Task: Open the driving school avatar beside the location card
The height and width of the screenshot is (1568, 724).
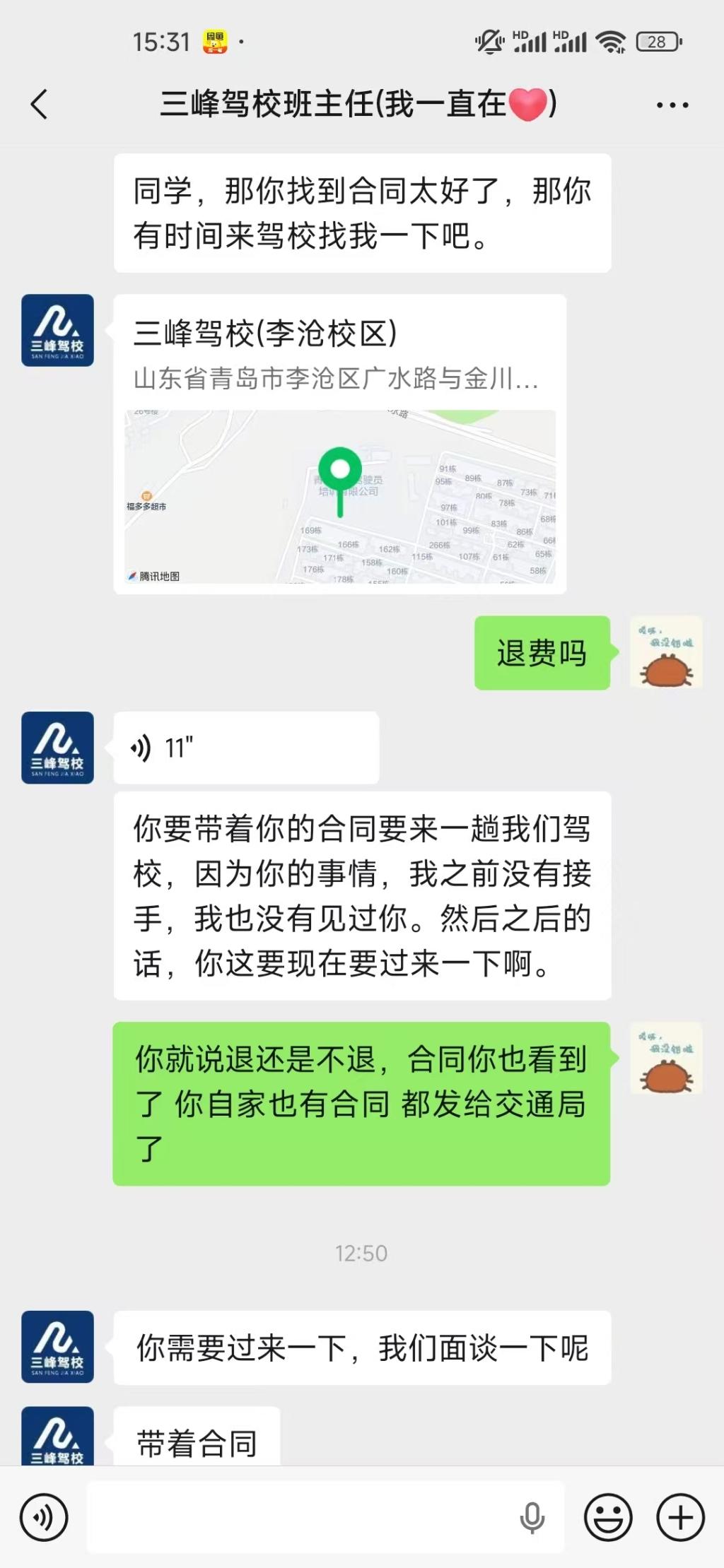Action: (x=57, y=330)
